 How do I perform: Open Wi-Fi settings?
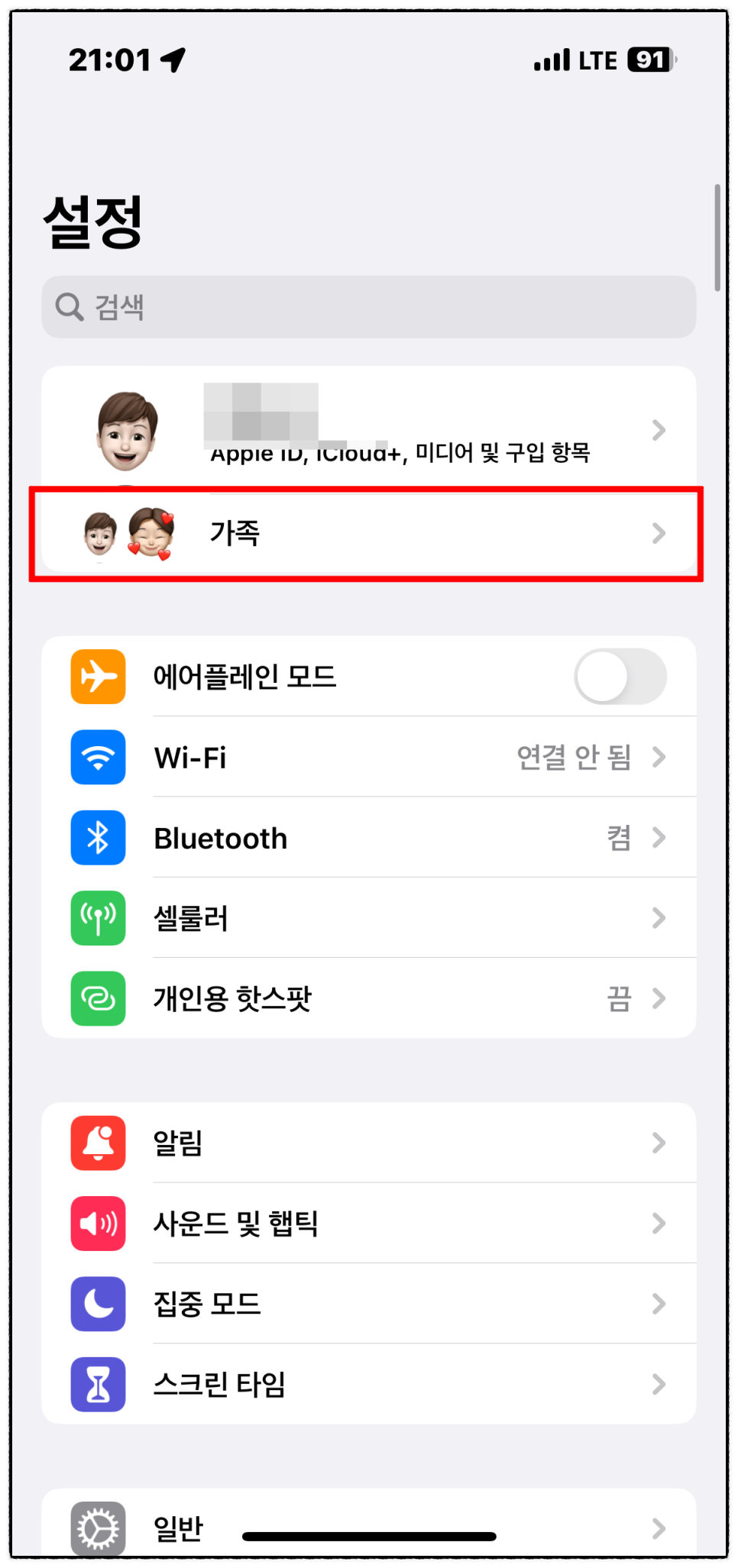369,758
